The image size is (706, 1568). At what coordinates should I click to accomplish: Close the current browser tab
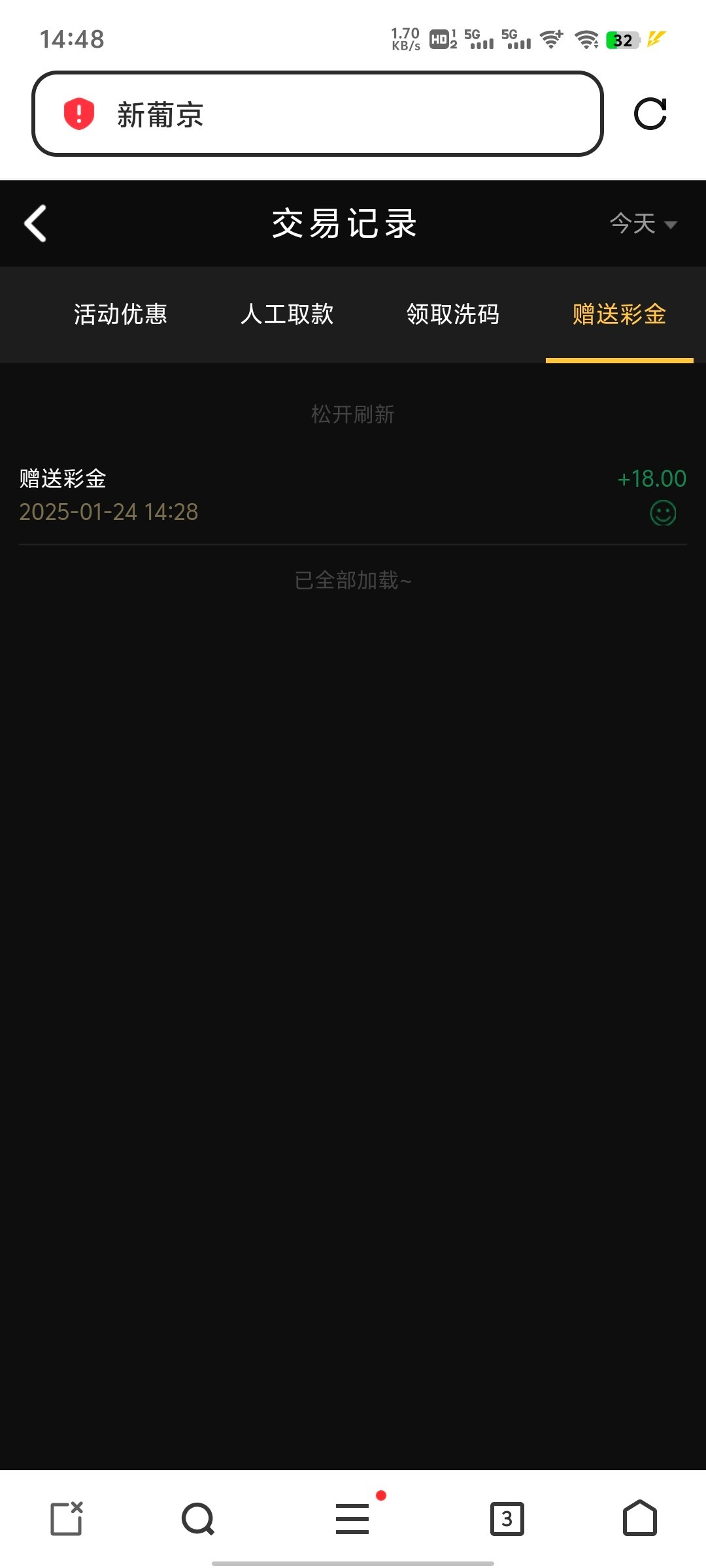point(67,1518)
